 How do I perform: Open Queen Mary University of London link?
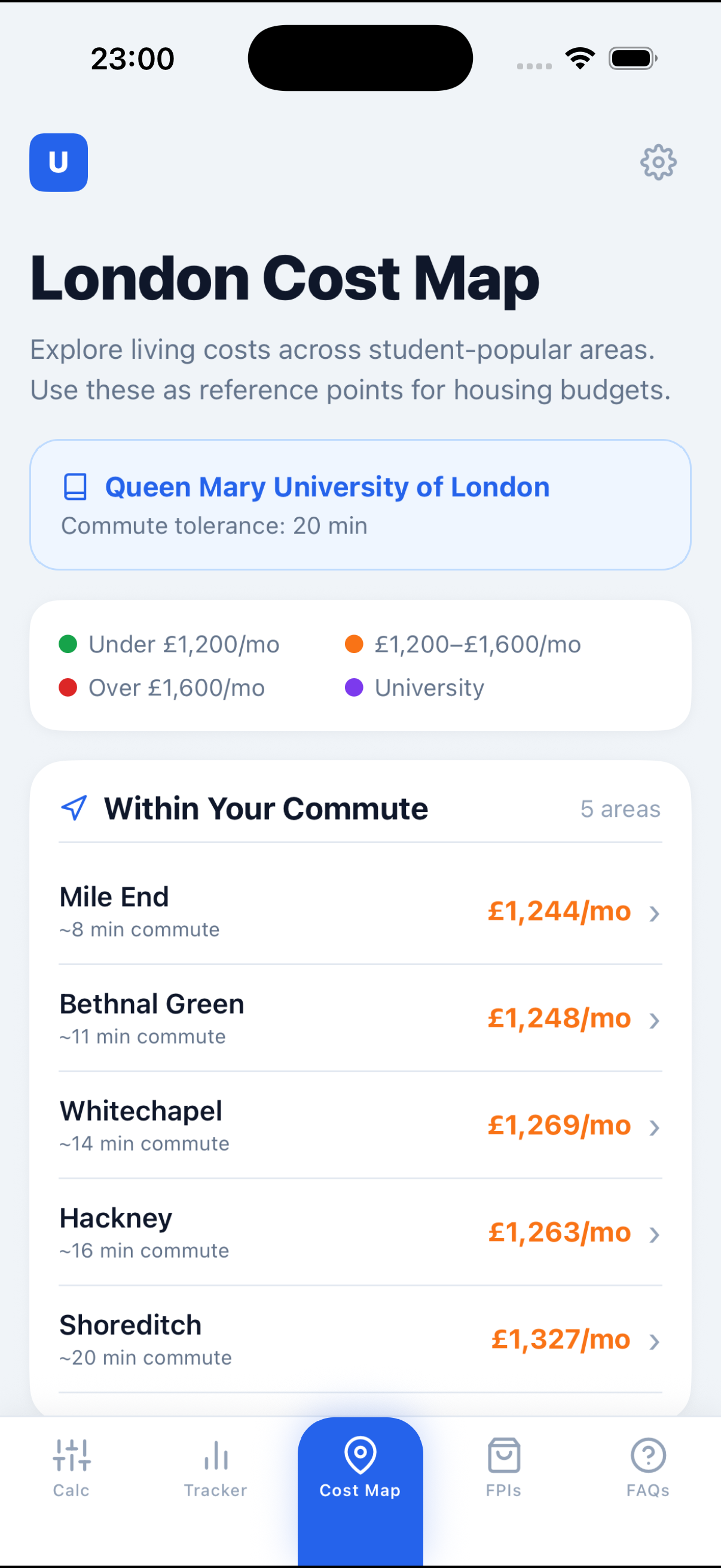[x=327, y=486]
